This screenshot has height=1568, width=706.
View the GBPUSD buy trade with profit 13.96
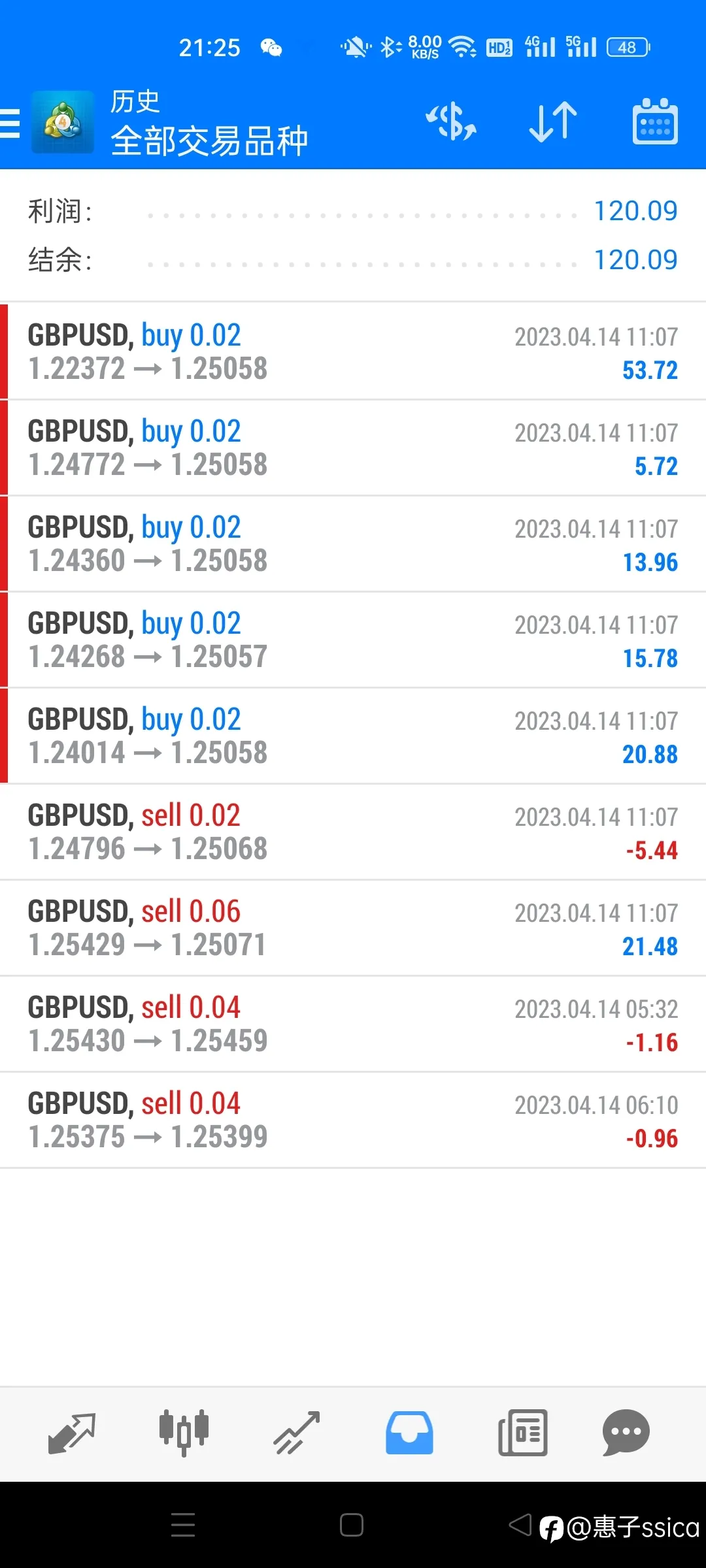(x=353, y=544)
